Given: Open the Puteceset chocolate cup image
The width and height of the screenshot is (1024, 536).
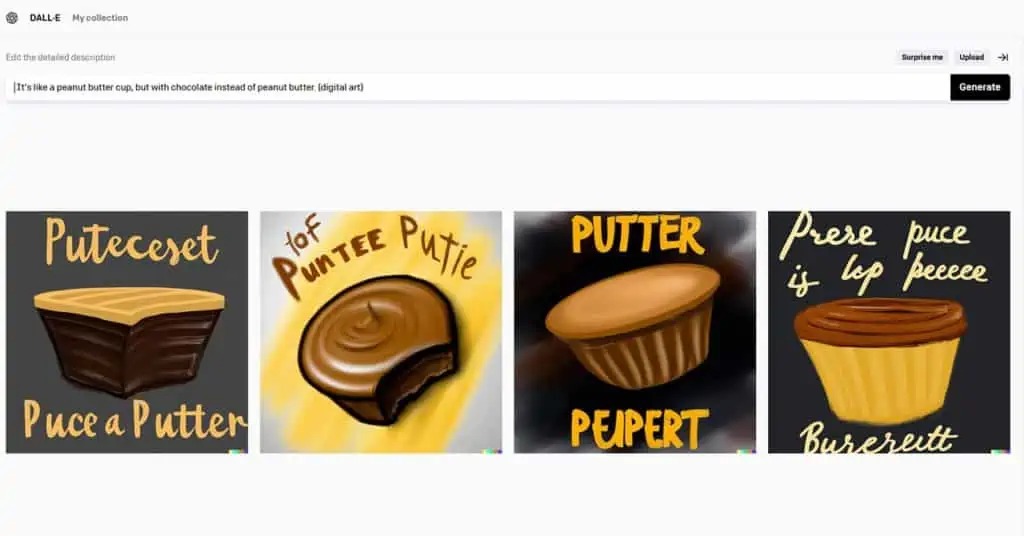Looking at the screenshot, I should (x=127, y=332).
